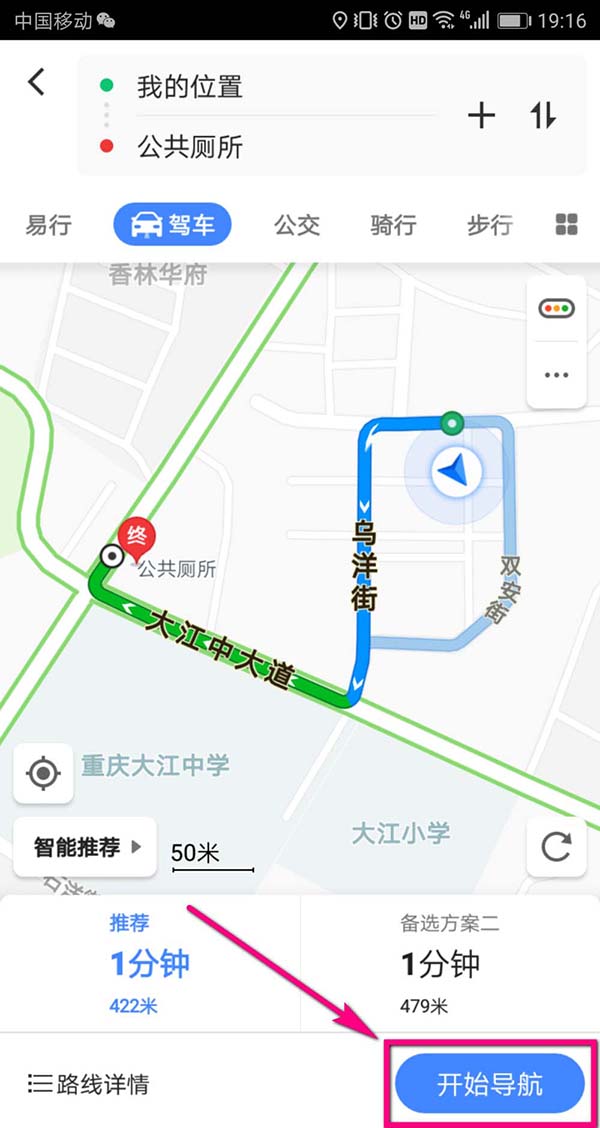Image resolution: width=600 pixels, height=1128 pixels.
Task: Open the map's three-dot options
Action: click(555, 375)
